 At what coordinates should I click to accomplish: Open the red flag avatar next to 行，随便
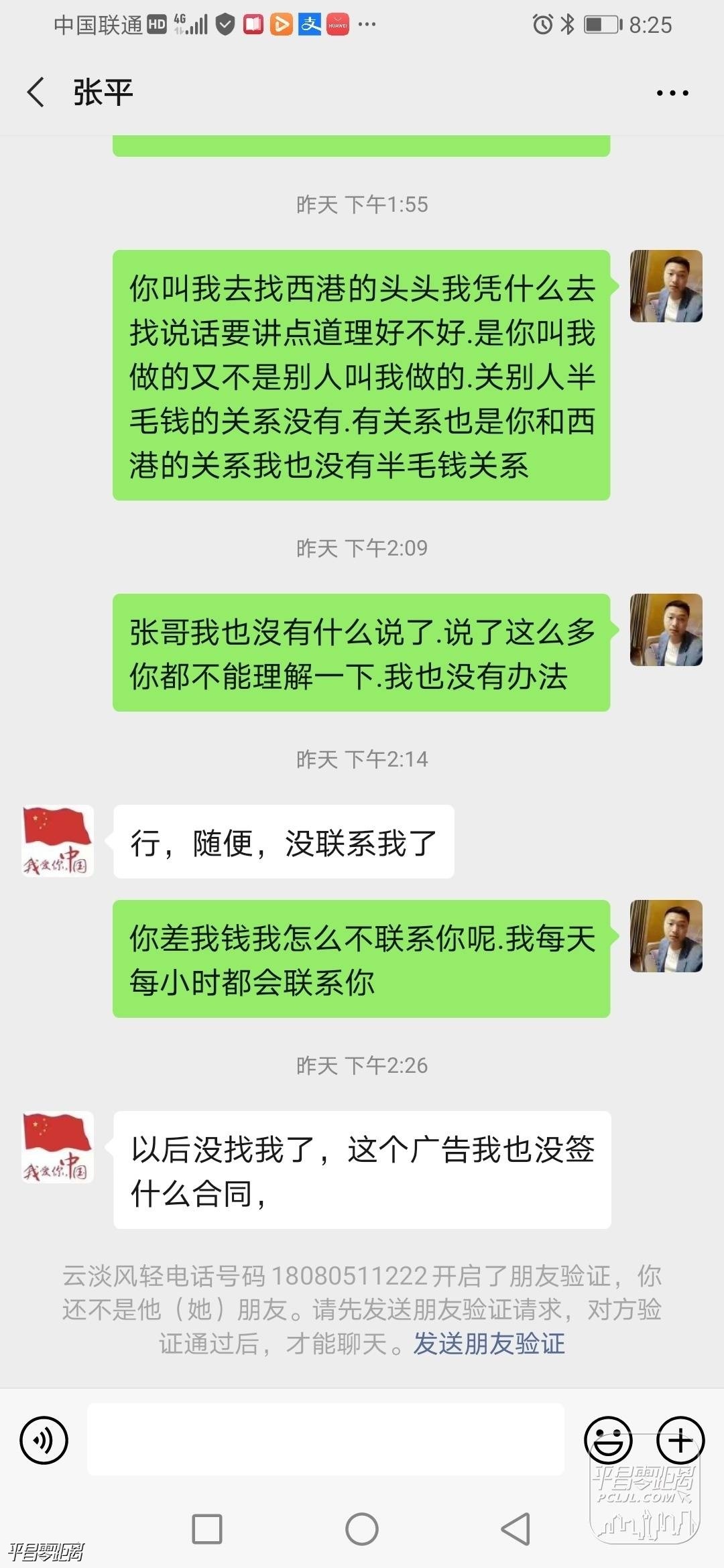(x=58, y=841)
